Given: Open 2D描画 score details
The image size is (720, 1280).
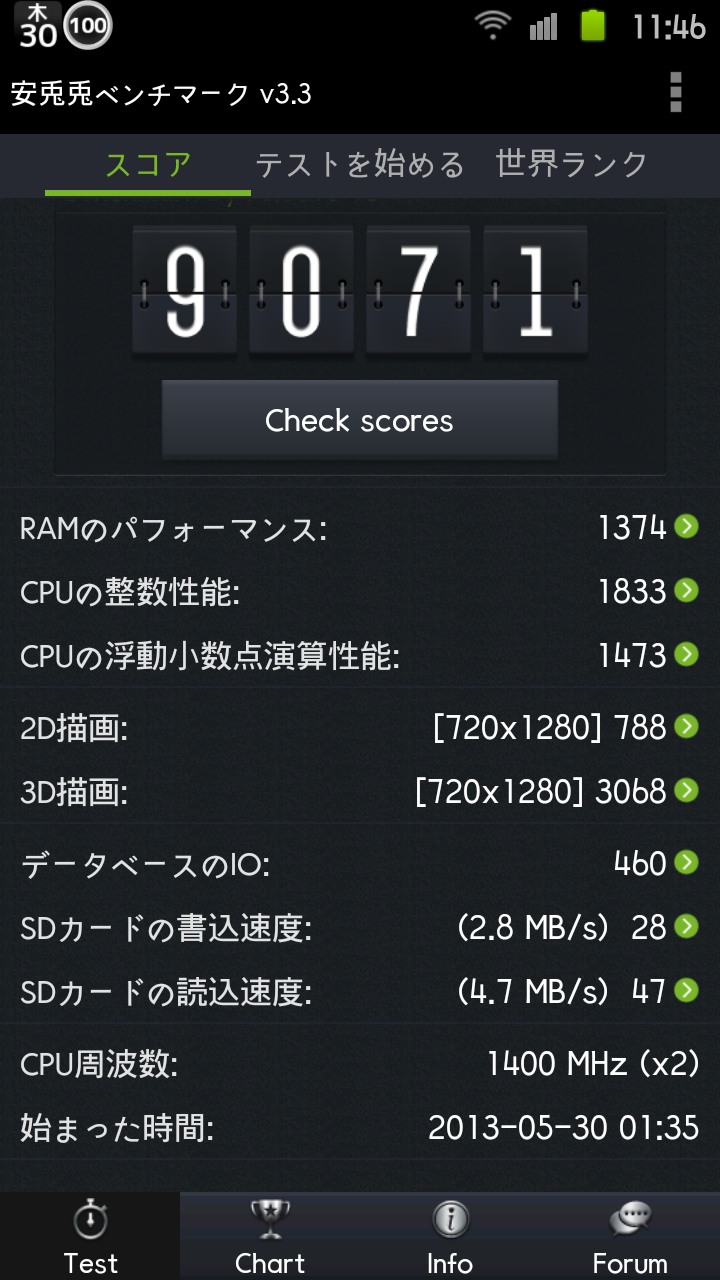Looking at the screenshot, I should click(x=686, y=727).
